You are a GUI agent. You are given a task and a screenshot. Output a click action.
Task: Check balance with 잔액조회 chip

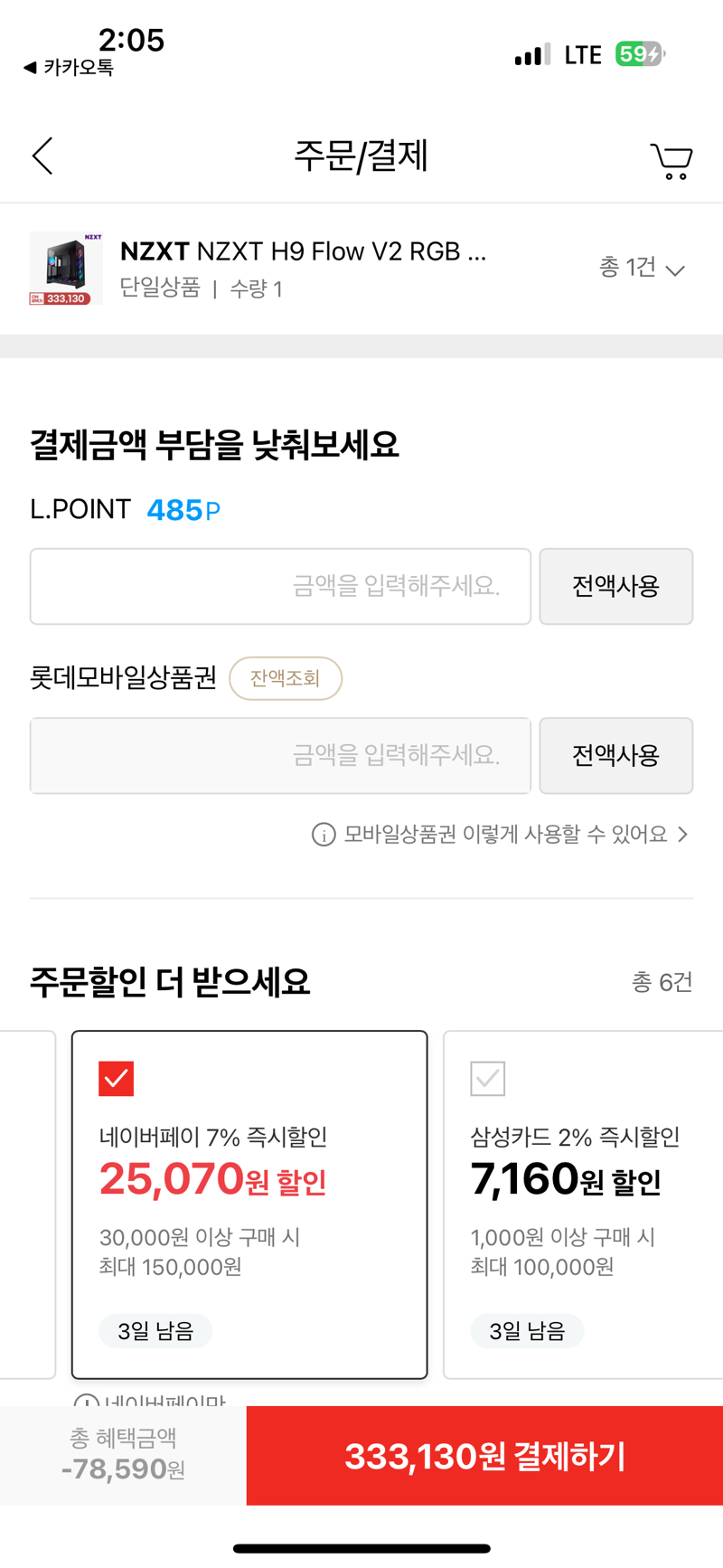[x=286, y=678]
